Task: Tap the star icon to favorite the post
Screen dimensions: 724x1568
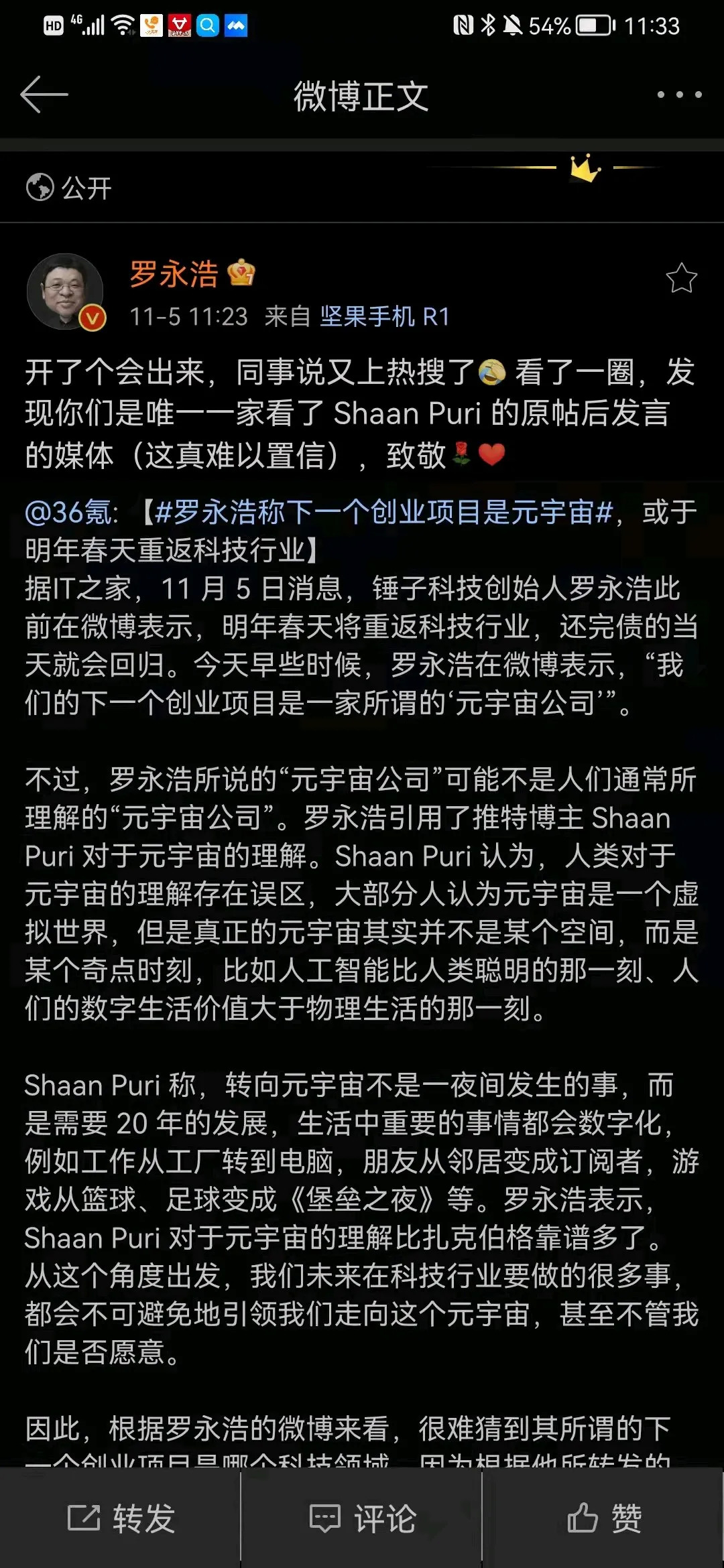Action: coord(681,278)
